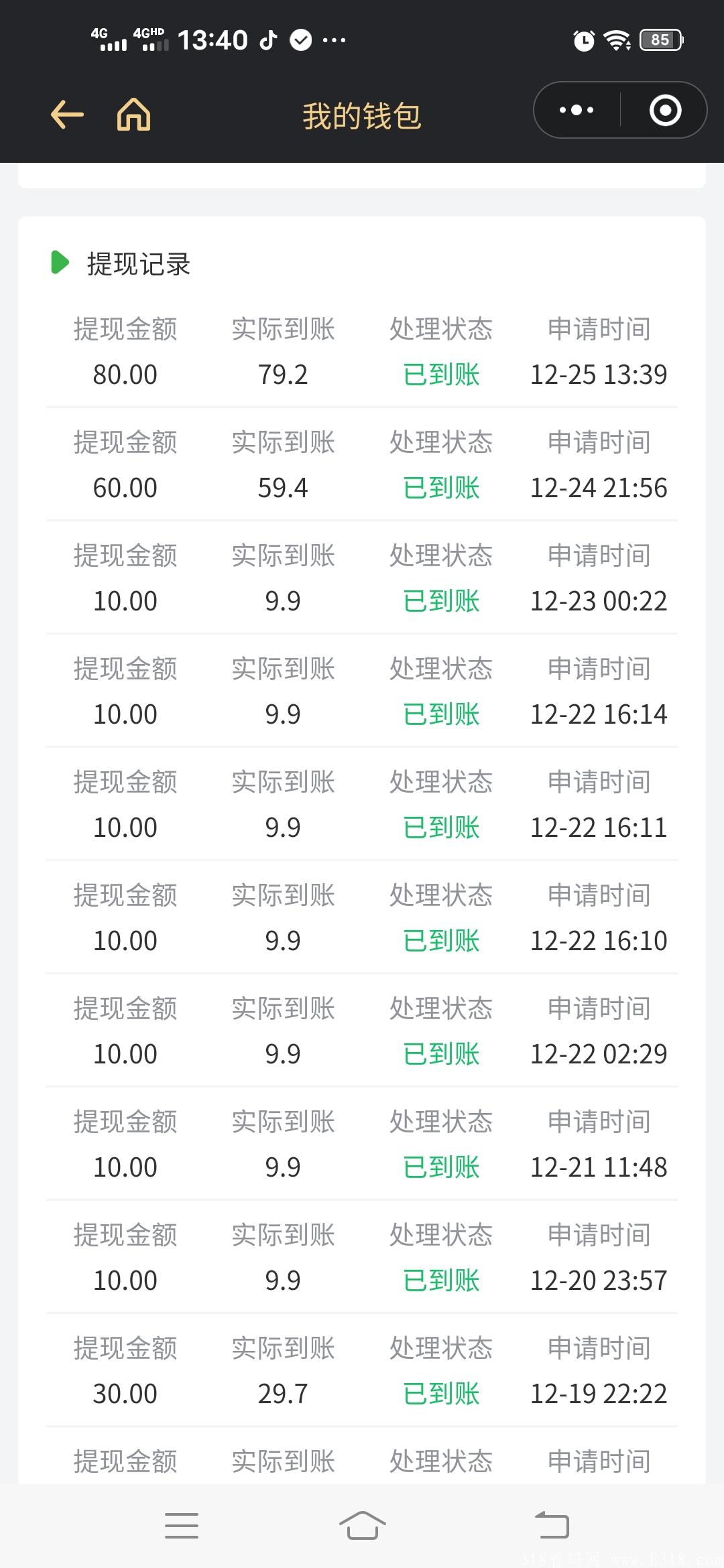Image resolution: width=724 pixels, height=1568 pixels.
Task: Tap the green triangle beside 提现记录
Action: (x=59, y=264)
